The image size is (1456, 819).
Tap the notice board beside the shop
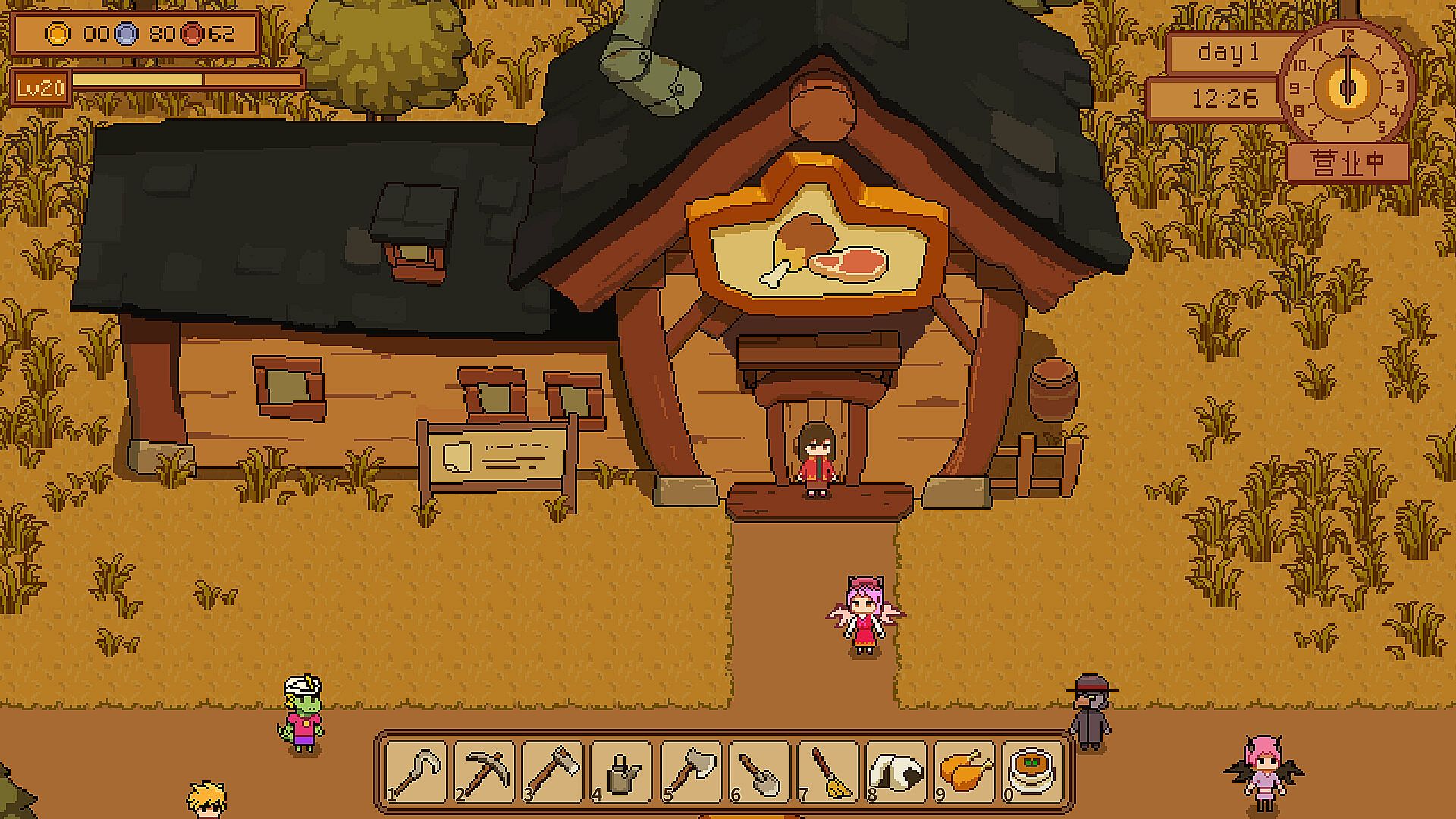(497, 457)
